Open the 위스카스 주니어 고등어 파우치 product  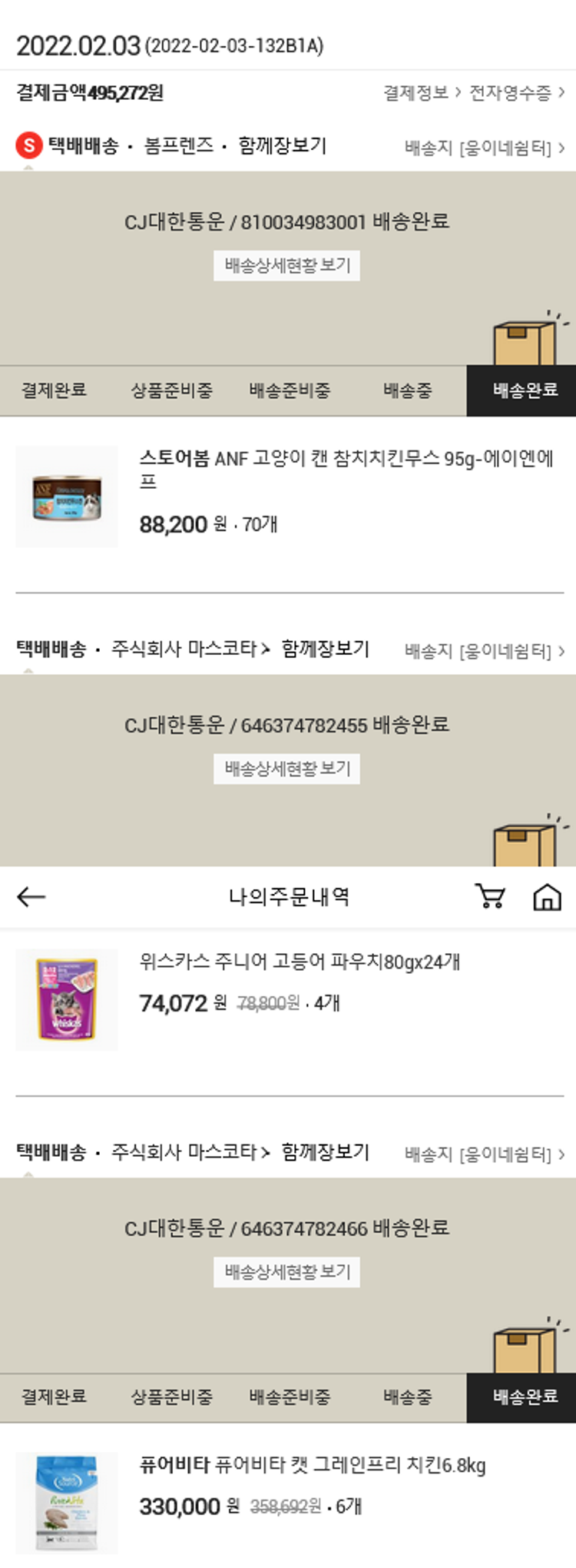coord(300,962)
